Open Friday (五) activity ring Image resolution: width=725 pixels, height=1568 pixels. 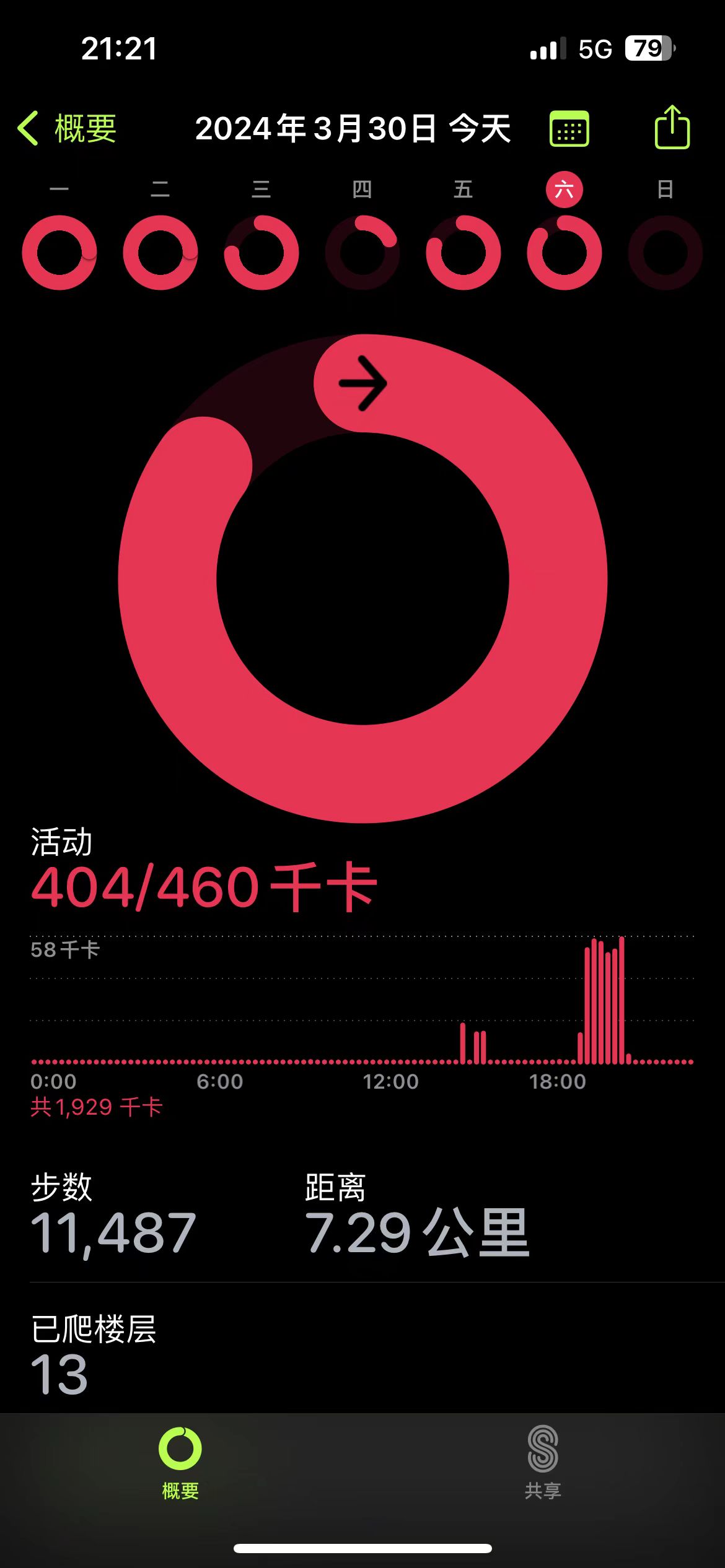pyautogui.click(x=464, y=252)
